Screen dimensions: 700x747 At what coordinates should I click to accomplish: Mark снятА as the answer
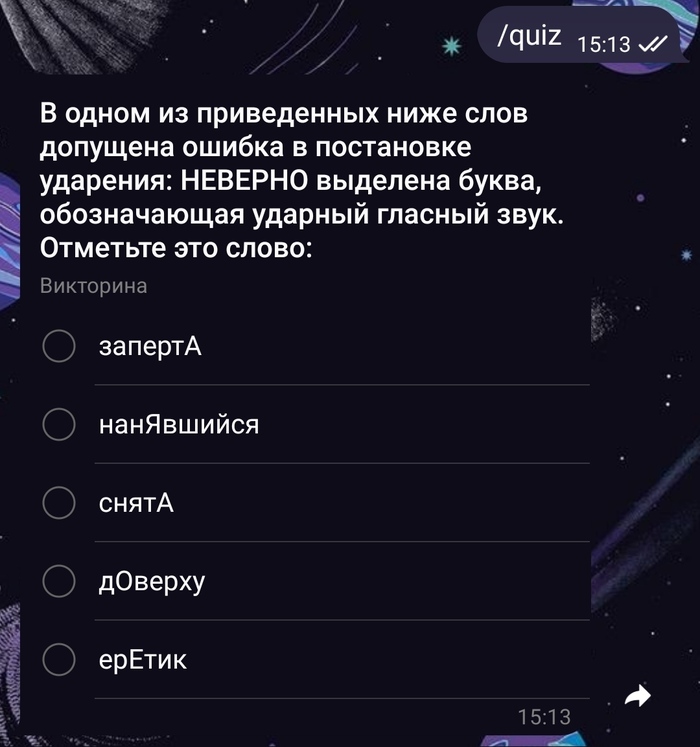coord(60,503)
